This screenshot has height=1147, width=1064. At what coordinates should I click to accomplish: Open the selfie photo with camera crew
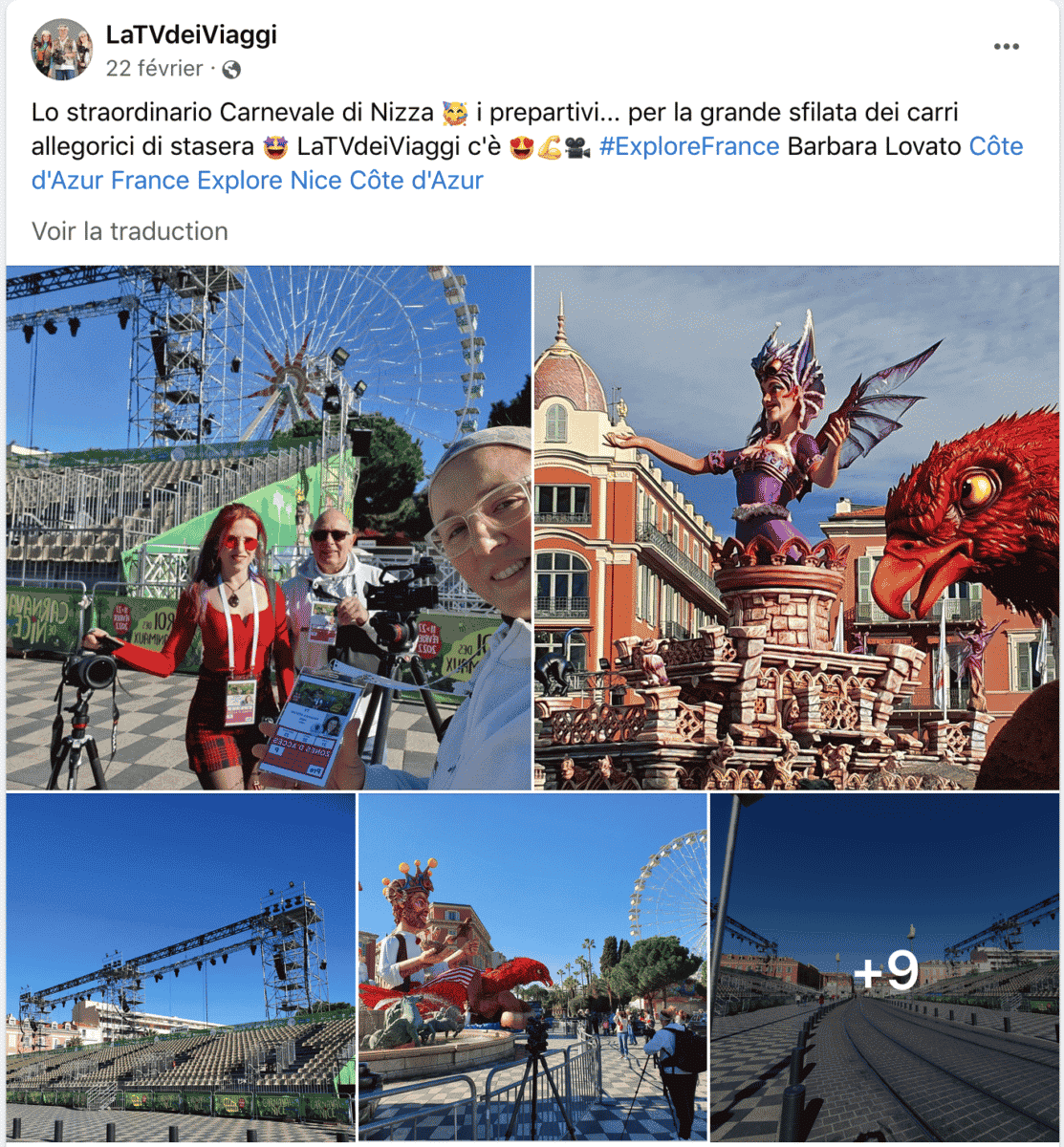tap(269, 528)
